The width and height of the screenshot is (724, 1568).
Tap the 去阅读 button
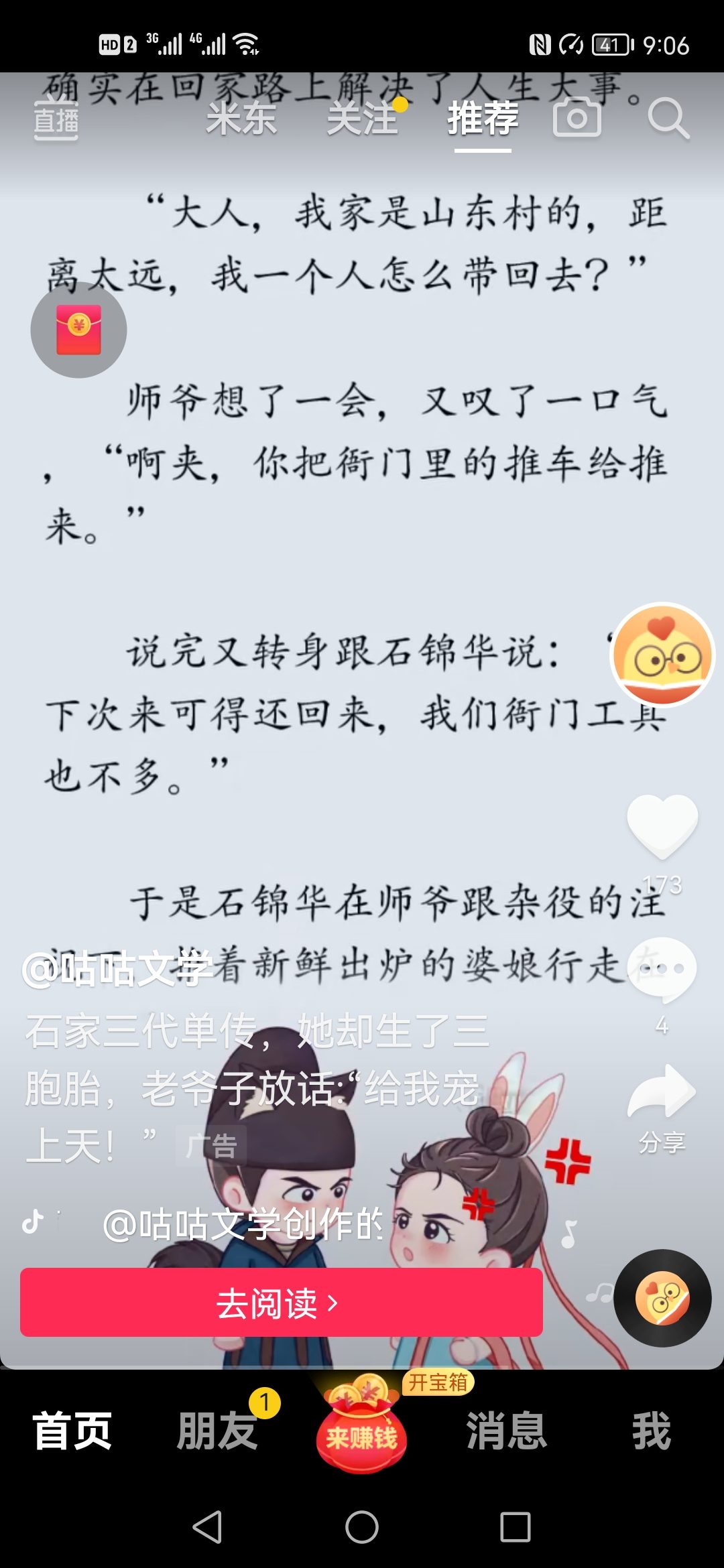(282, 1303)
